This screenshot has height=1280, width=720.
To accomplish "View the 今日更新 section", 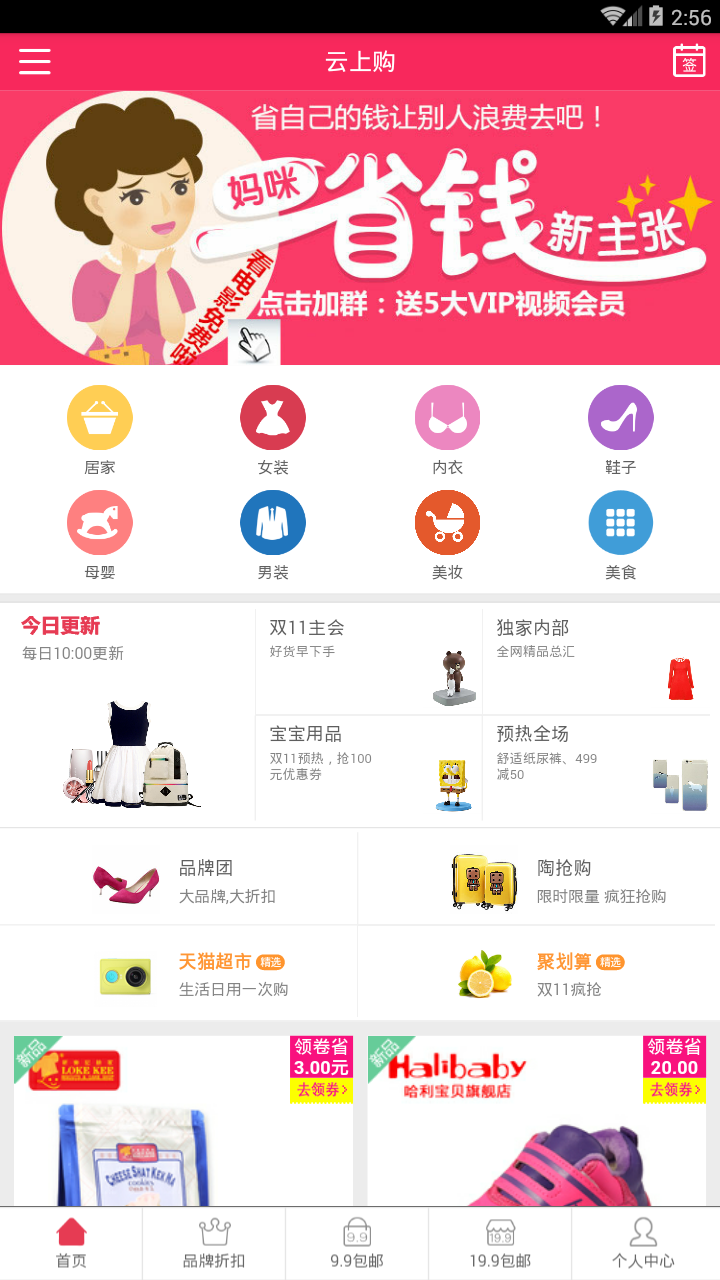I will [128, 713].
